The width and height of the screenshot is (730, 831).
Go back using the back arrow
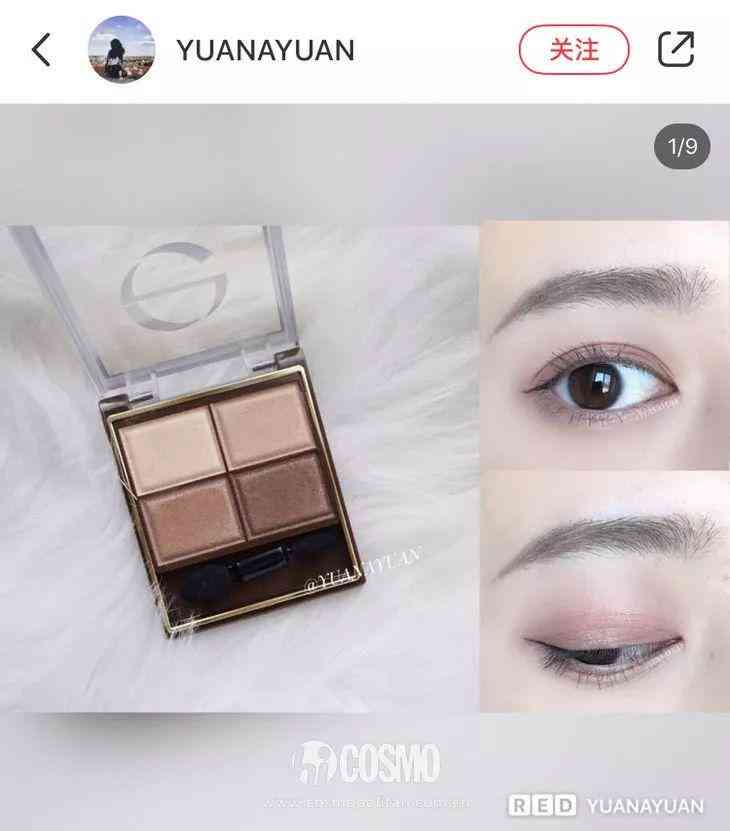pyautogui.click(x=41, y=50)
